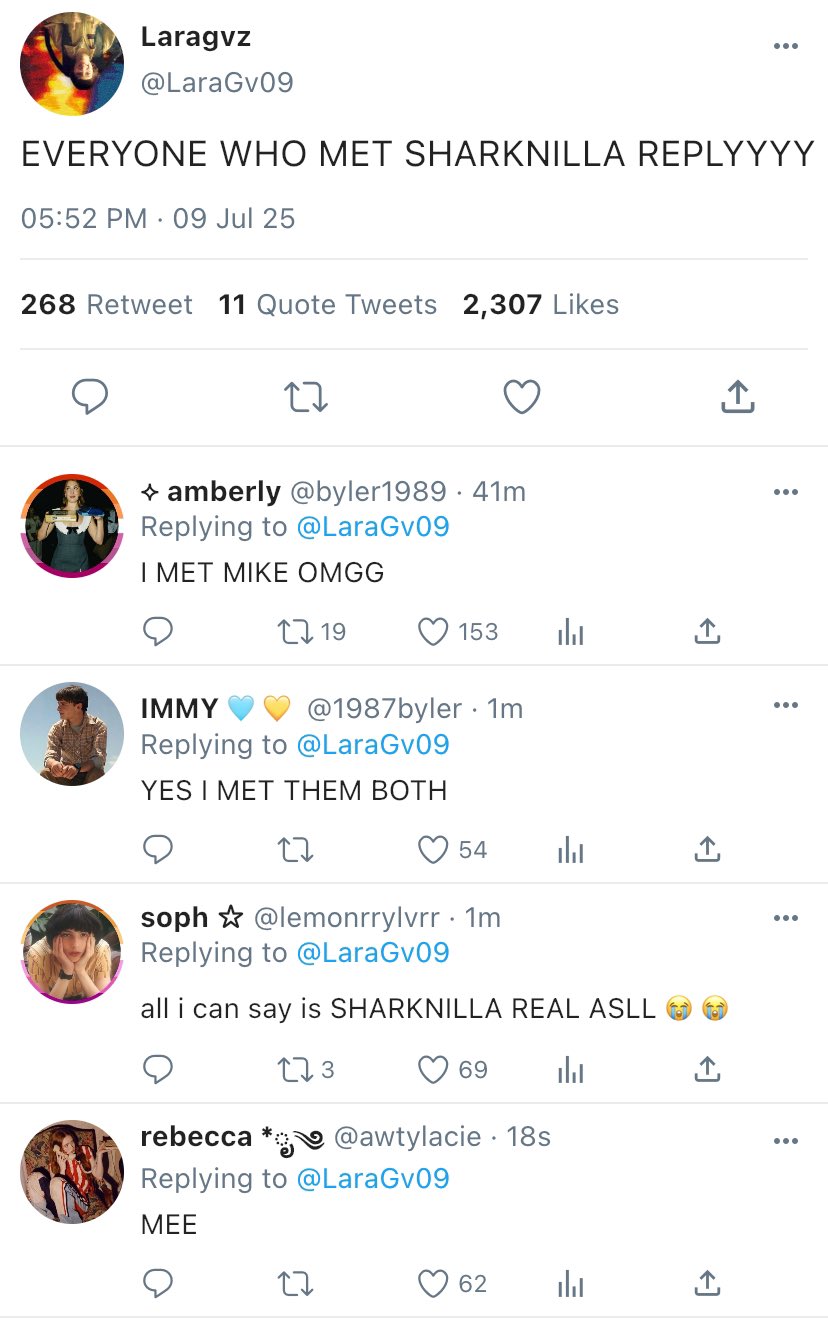Like Laragvz's main tweet
Screen dimensions: 828x1319
pyautogui.click(x=521, y=397)
